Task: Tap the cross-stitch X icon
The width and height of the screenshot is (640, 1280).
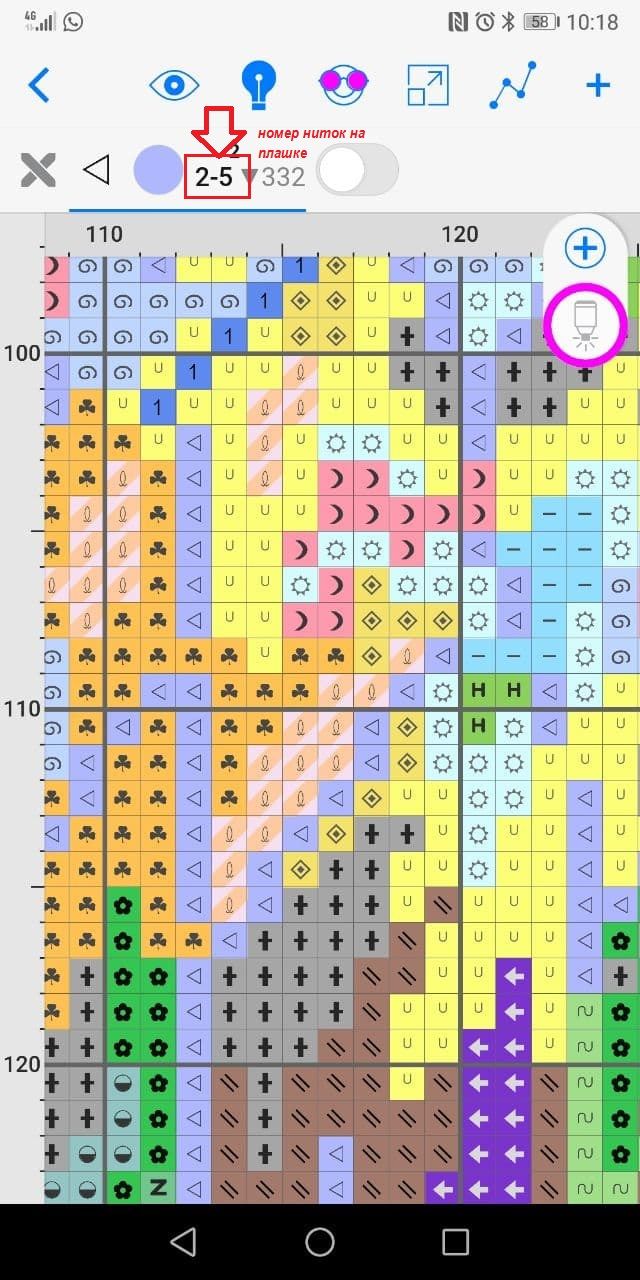Action: (x=38, y=171)
